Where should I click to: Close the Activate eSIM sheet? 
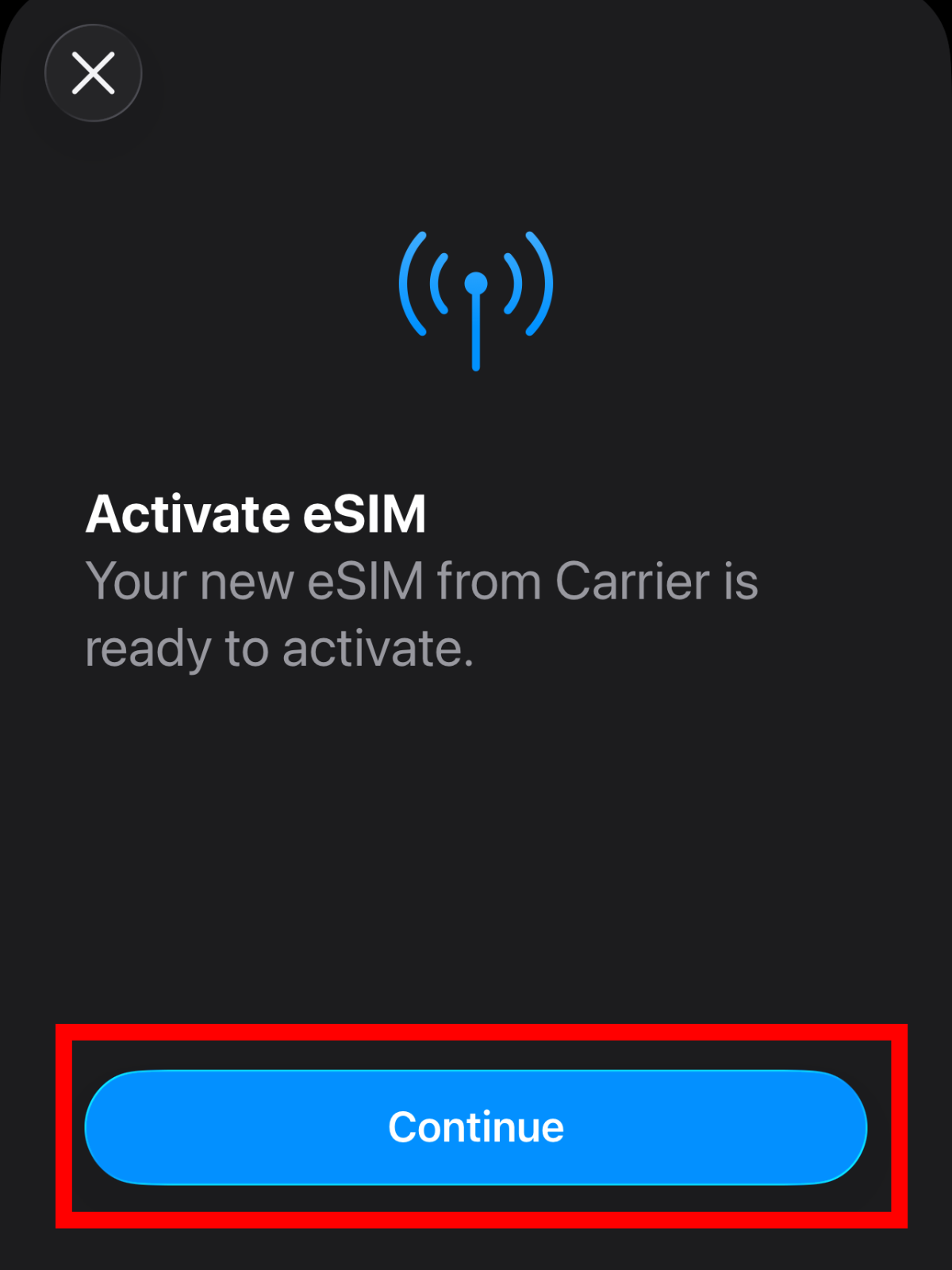coord(94,73)
